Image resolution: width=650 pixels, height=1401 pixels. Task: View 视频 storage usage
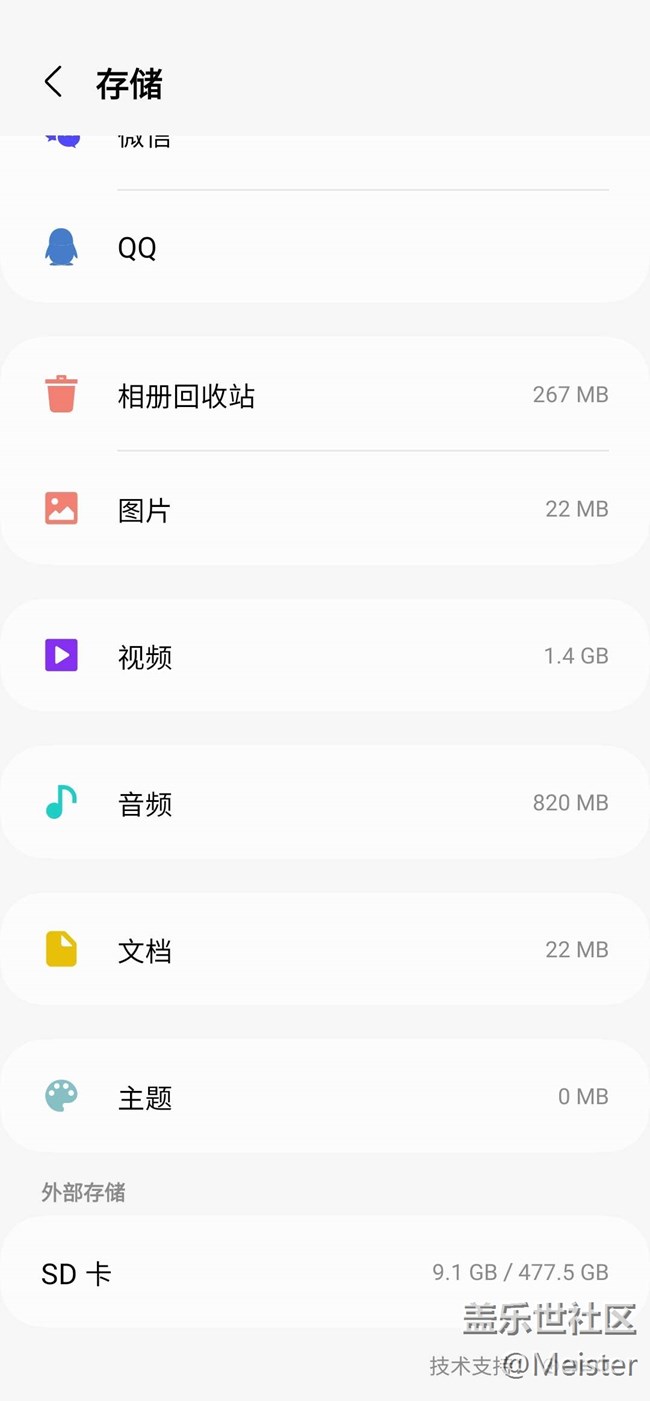[x=324, y=656]
